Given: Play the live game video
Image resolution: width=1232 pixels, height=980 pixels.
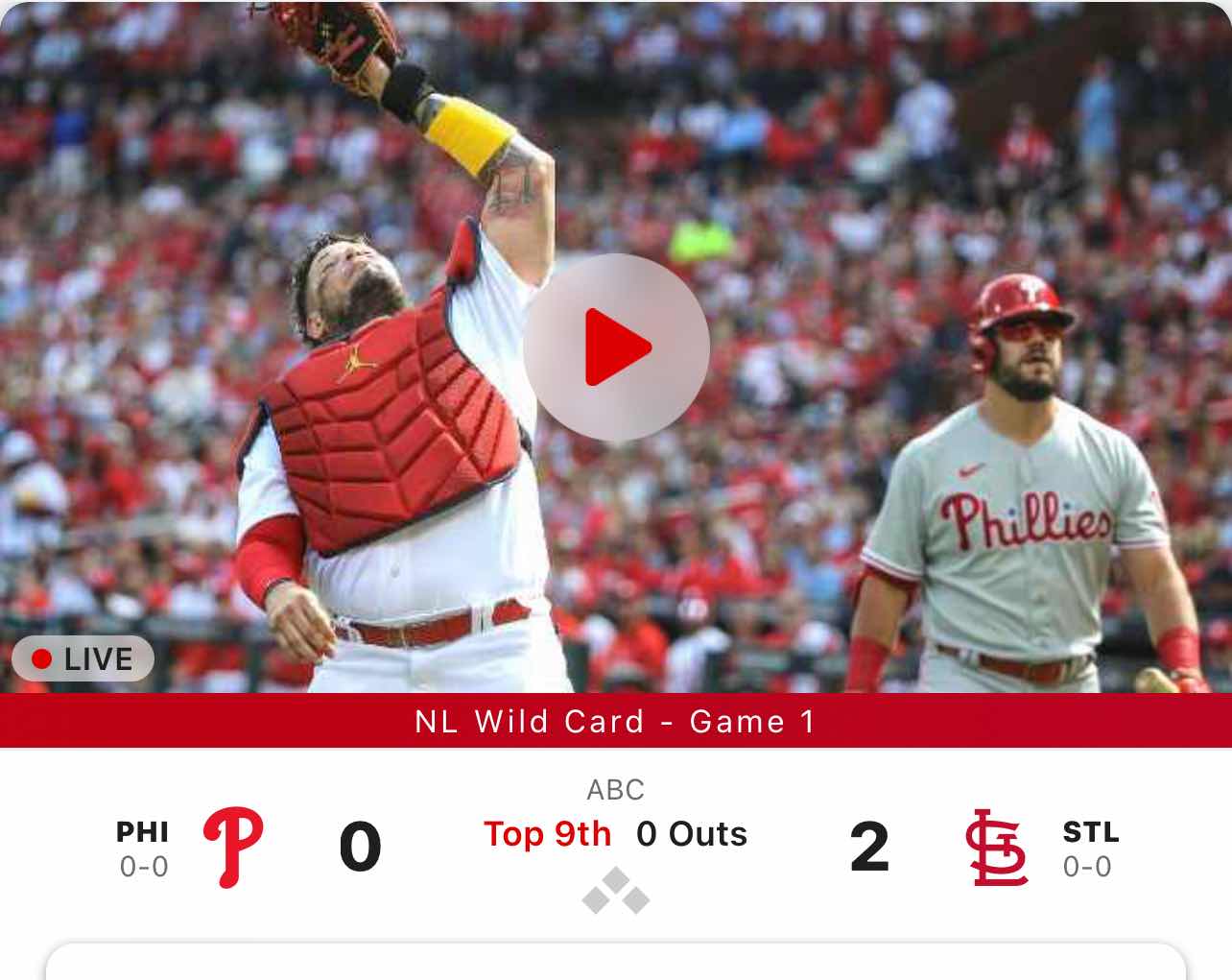Looking at the screenshot, I should pyautogui.click(x=616, y=347).
